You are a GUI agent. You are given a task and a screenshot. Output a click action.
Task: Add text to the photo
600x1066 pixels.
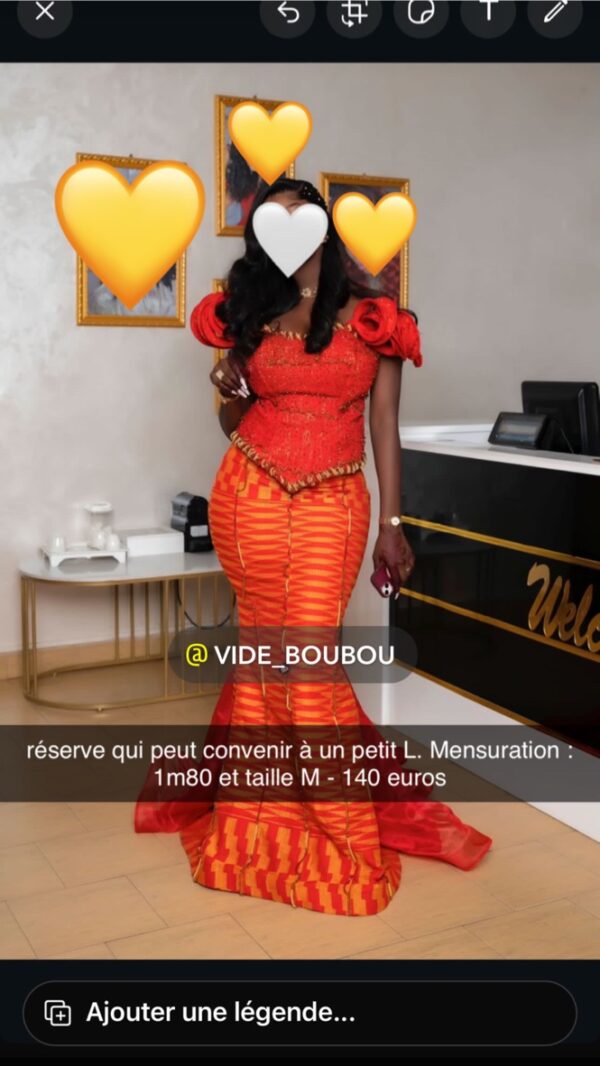click(x=488, y=12)
